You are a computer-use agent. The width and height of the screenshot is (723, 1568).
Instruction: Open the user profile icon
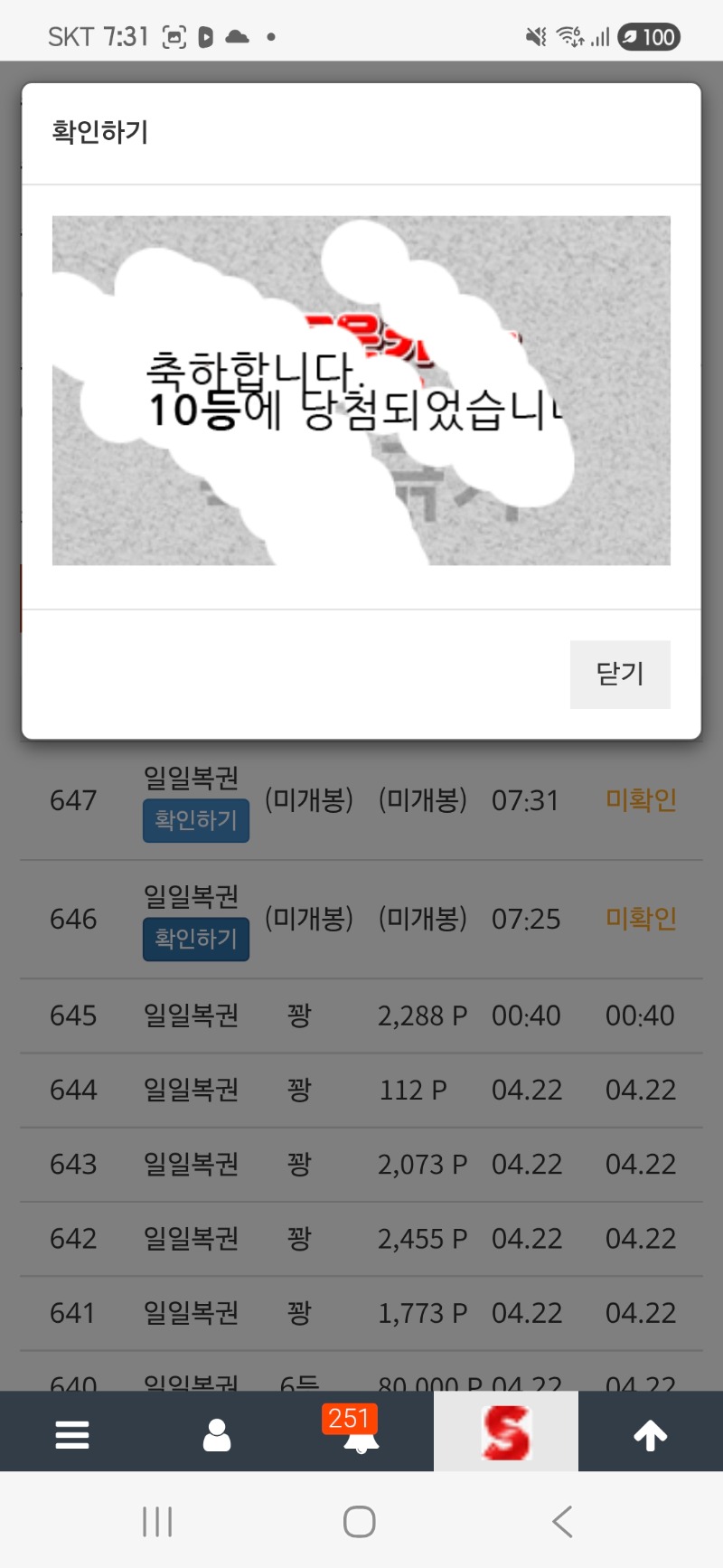(217, 1434)
